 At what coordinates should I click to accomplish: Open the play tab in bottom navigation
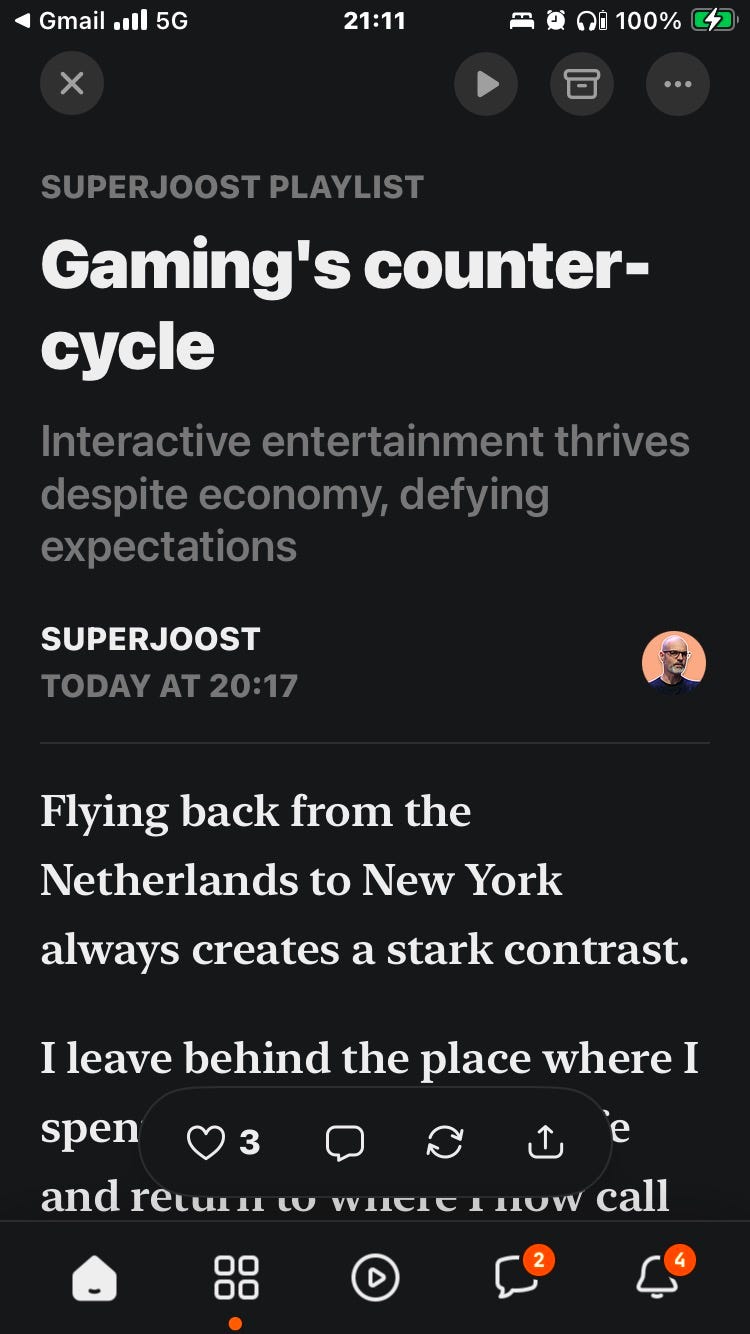point(376,1278)
